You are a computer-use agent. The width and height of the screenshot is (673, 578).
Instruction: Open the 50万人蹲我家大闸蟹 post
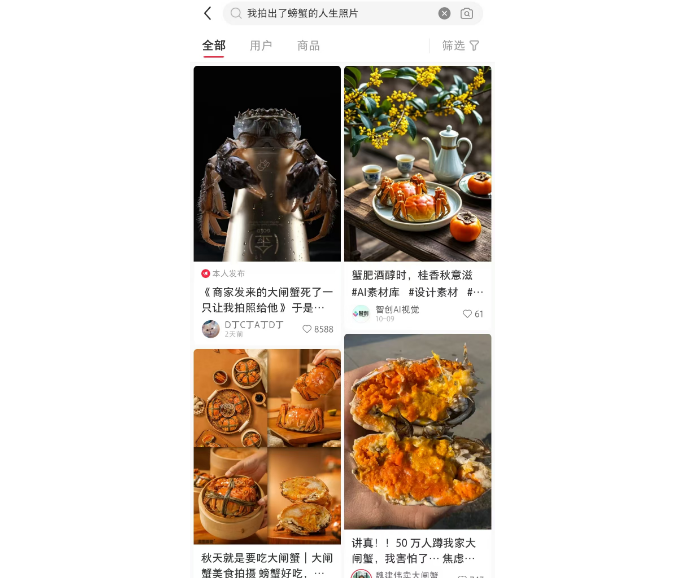tap(417, 431)
